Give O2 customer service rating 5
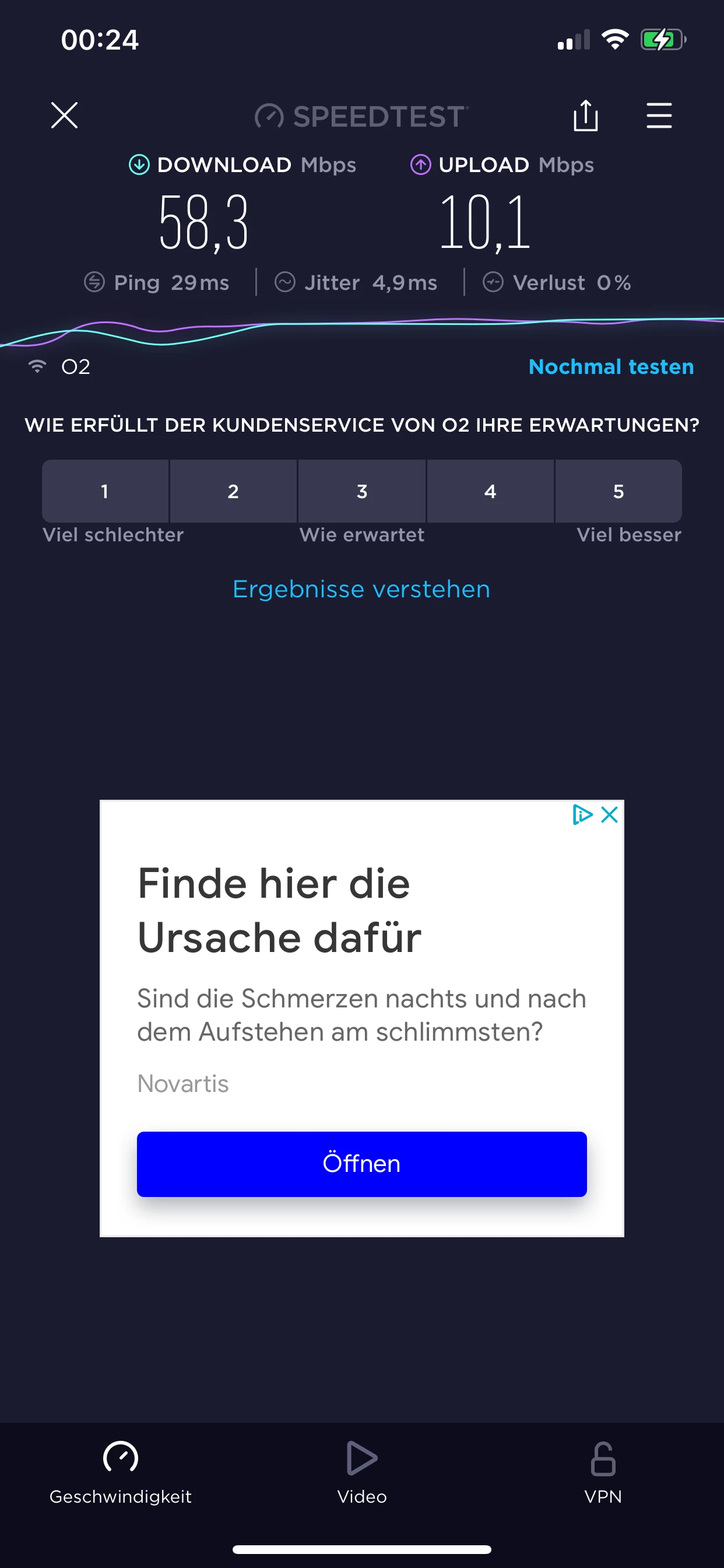Screen dimensions: 724x1568 [x=618, y=491]
